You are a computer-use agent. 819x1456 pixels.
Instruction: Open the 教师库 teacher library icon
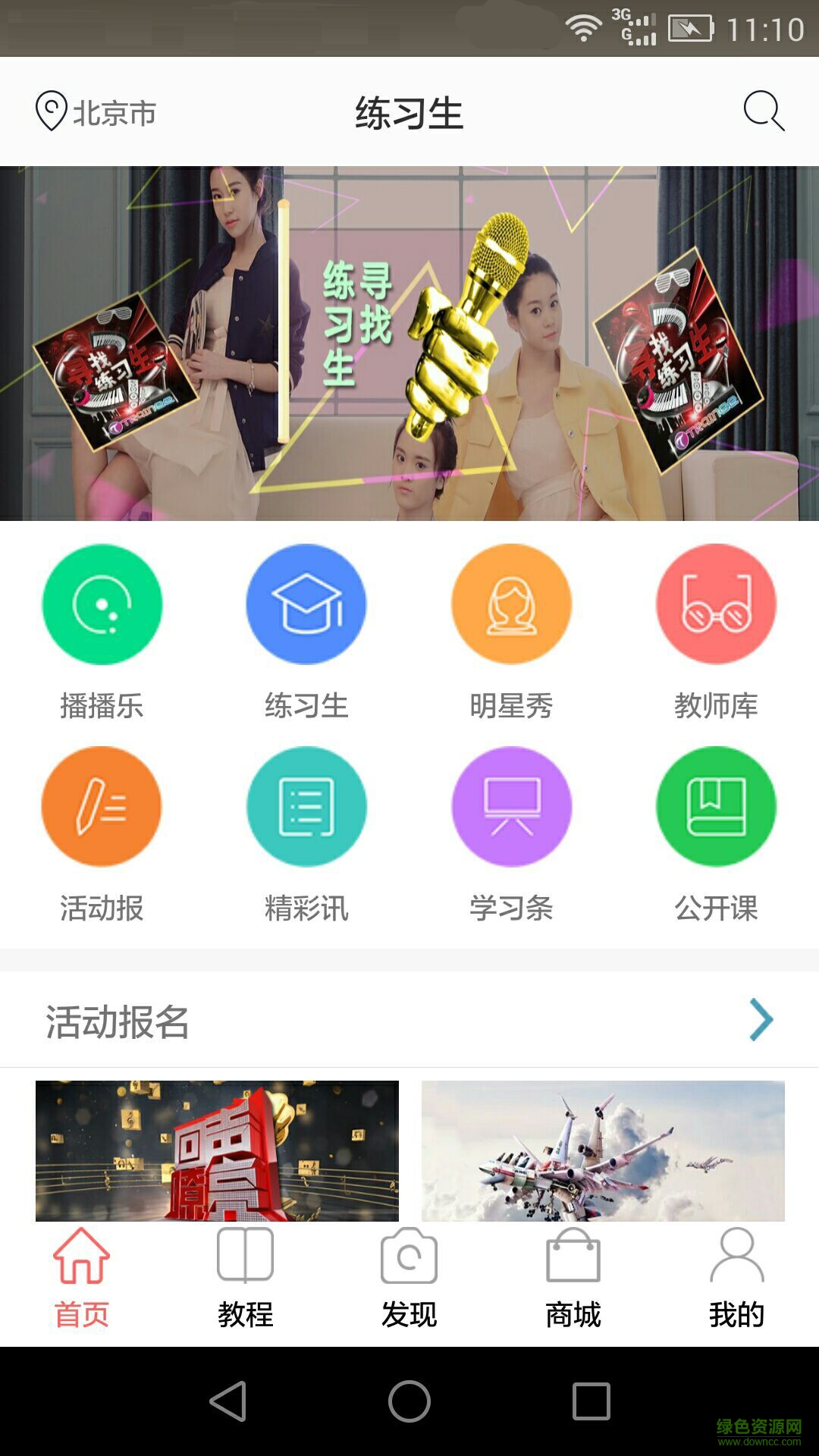tap(716, 604)
